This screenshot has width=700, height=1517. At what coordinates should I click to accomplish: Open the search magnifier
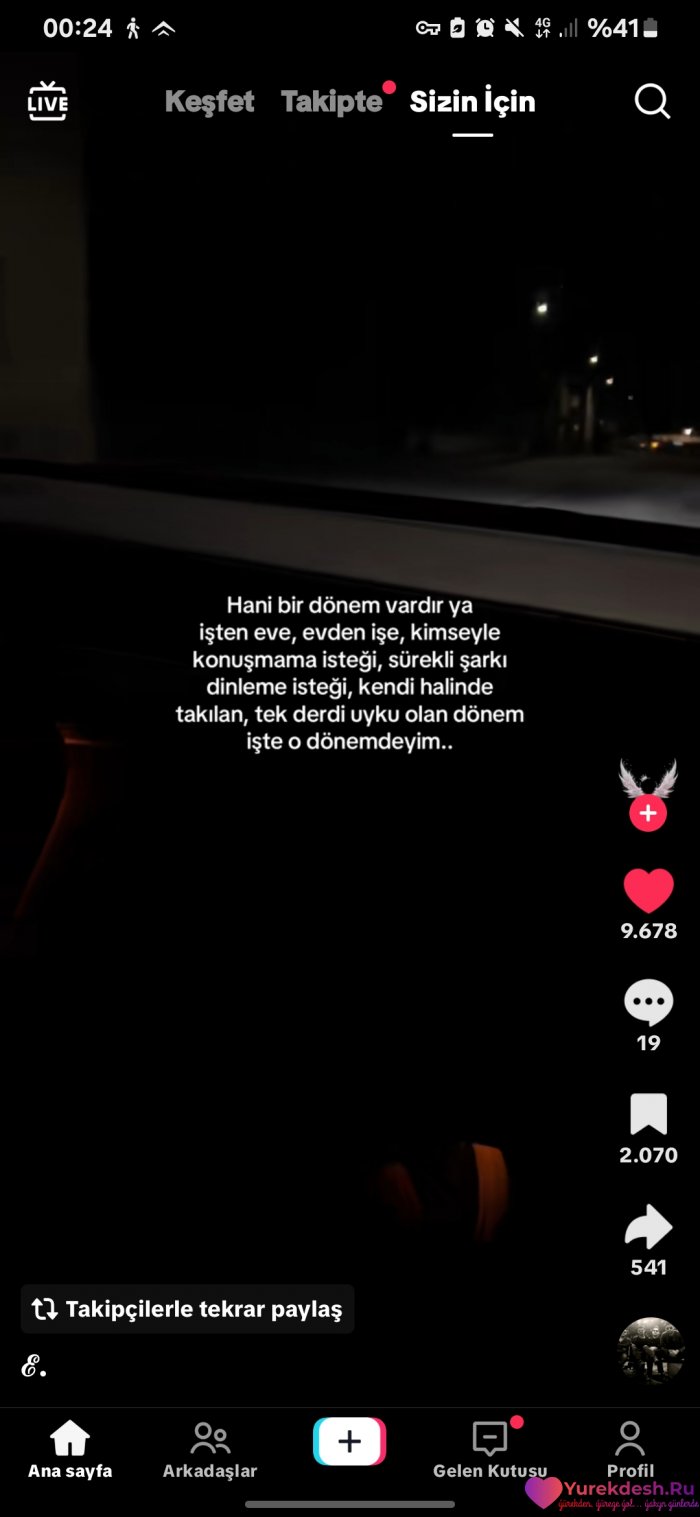(652, 102)
